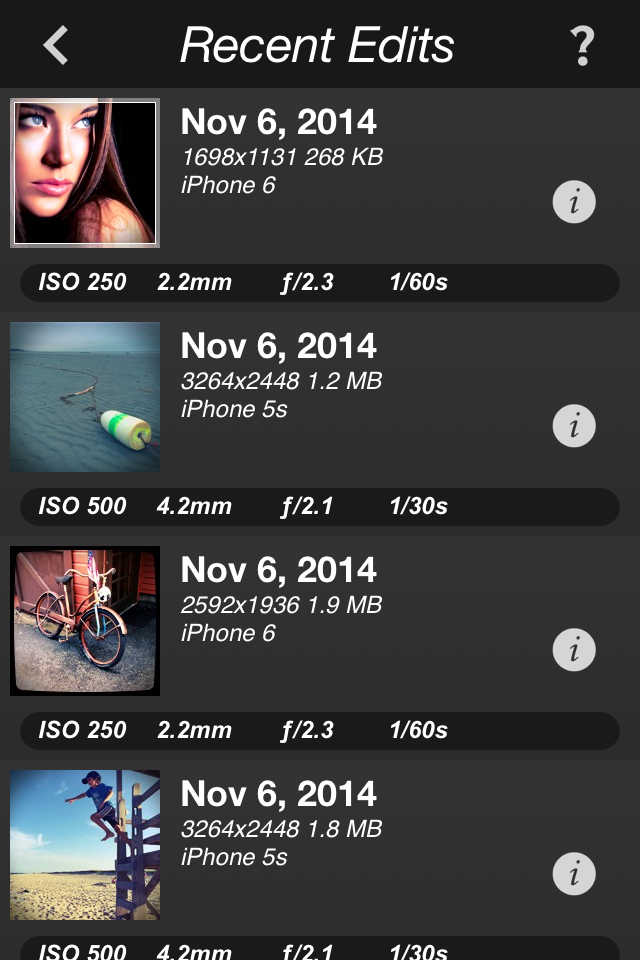Viewport: 640px width, 960px height.
Task: Go back from Recent Edits
Action: tap(56, 45)
